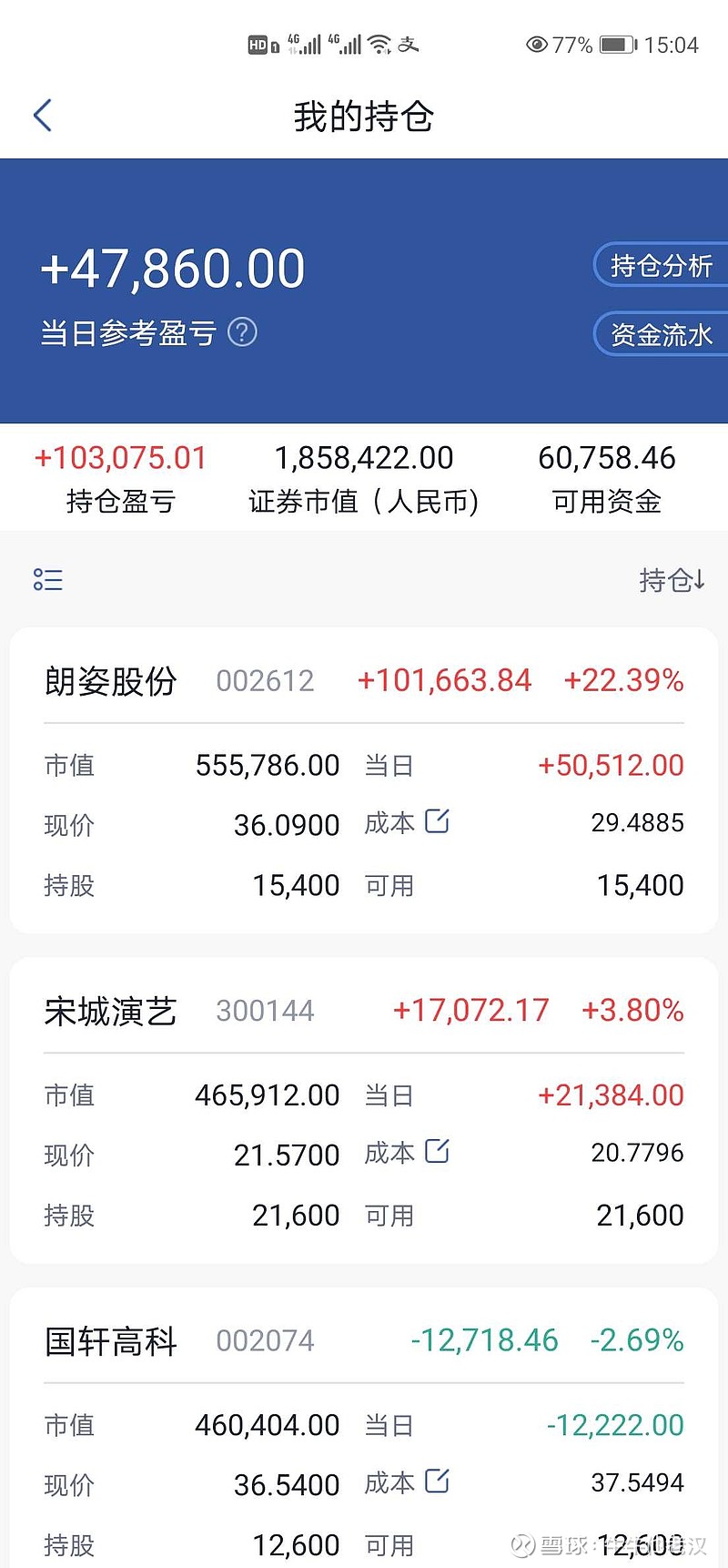Sort holdings by 持仓
Screen dimensions: 728x1568
tap(672, 579)
